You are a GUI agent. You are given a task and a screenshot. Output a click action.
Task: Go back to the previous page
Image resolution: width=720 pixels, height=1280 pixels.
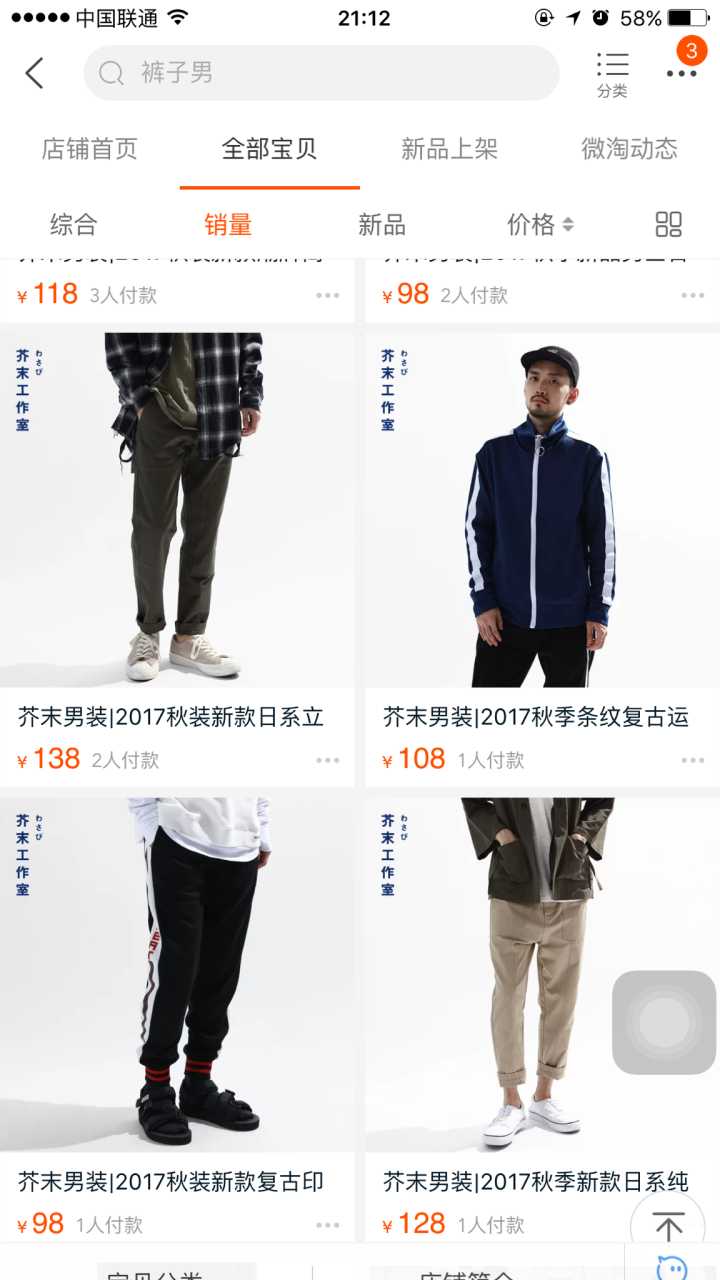click(x=35, y=73)
